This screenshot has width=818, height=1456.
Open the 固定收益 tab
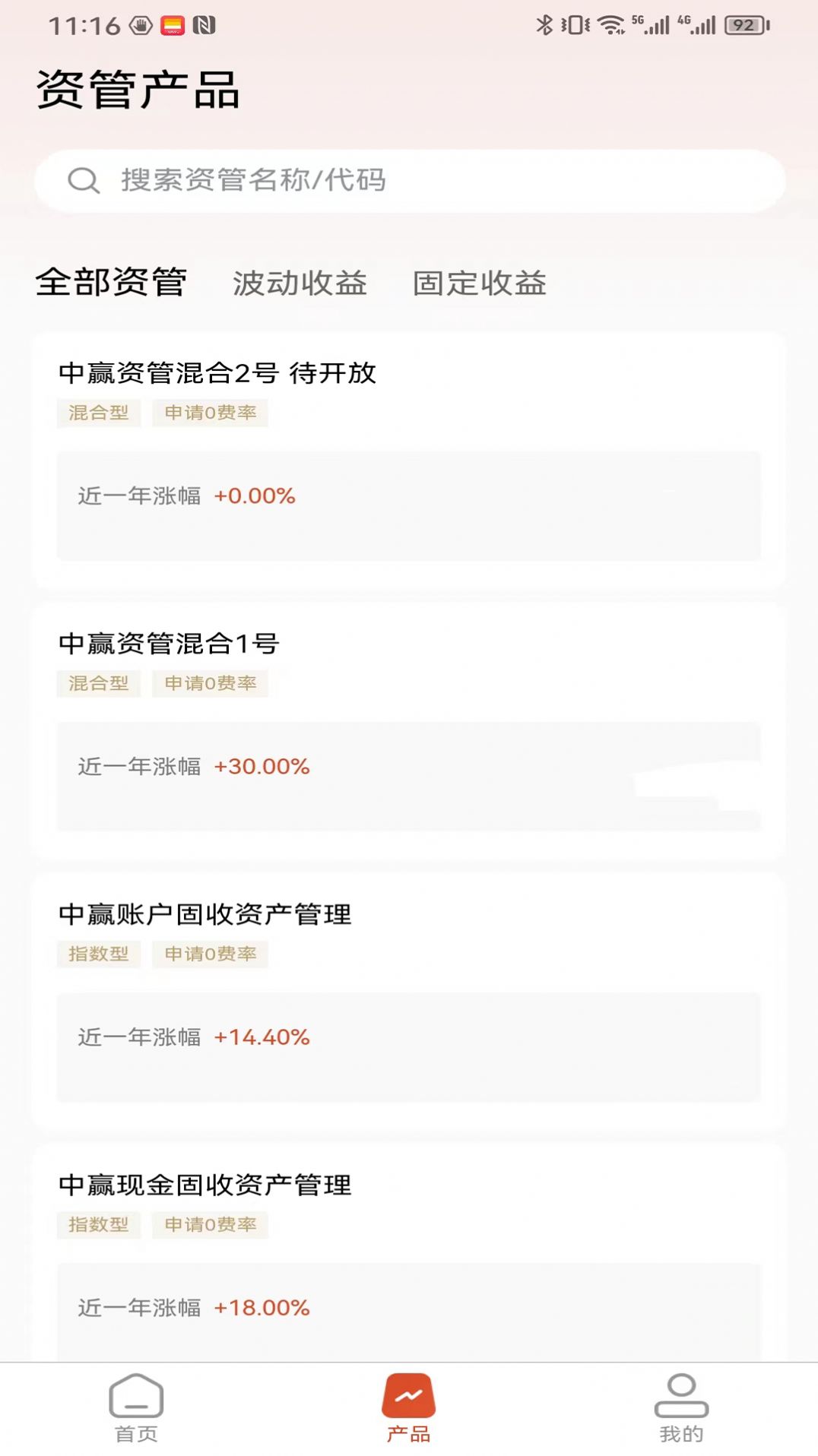click(x=480, y=283)
